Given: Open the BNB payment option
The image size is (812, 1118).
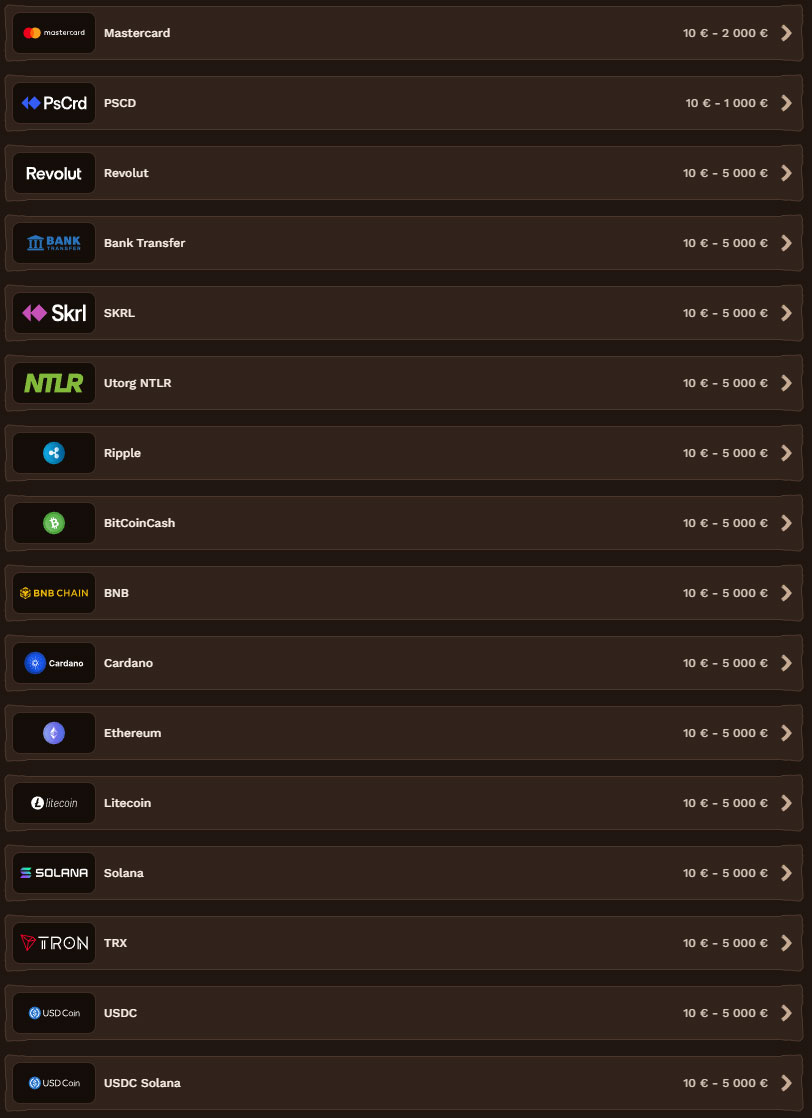Looking at the screenshot, I should [405, 593].
